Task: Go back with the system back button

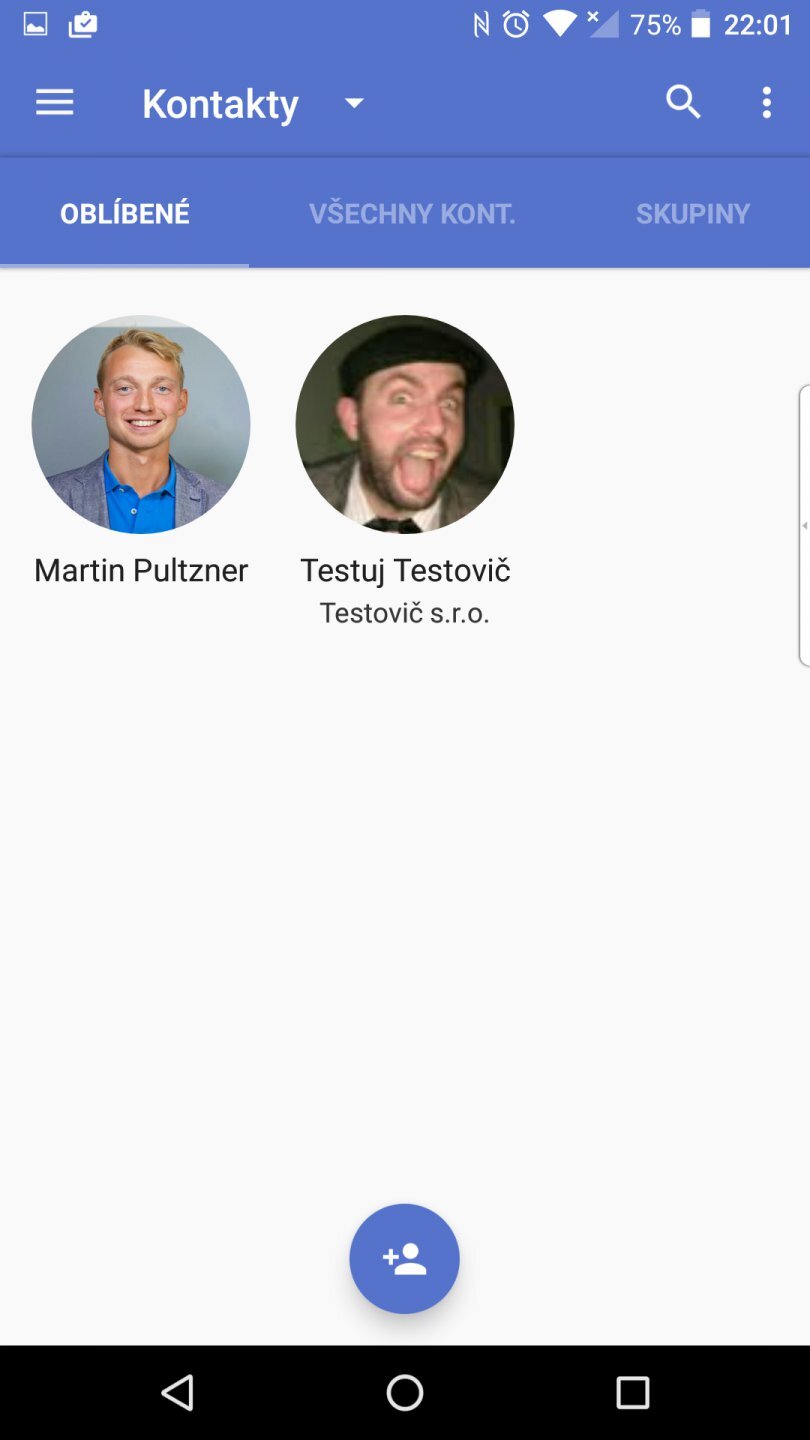Action: point(178,1392)
